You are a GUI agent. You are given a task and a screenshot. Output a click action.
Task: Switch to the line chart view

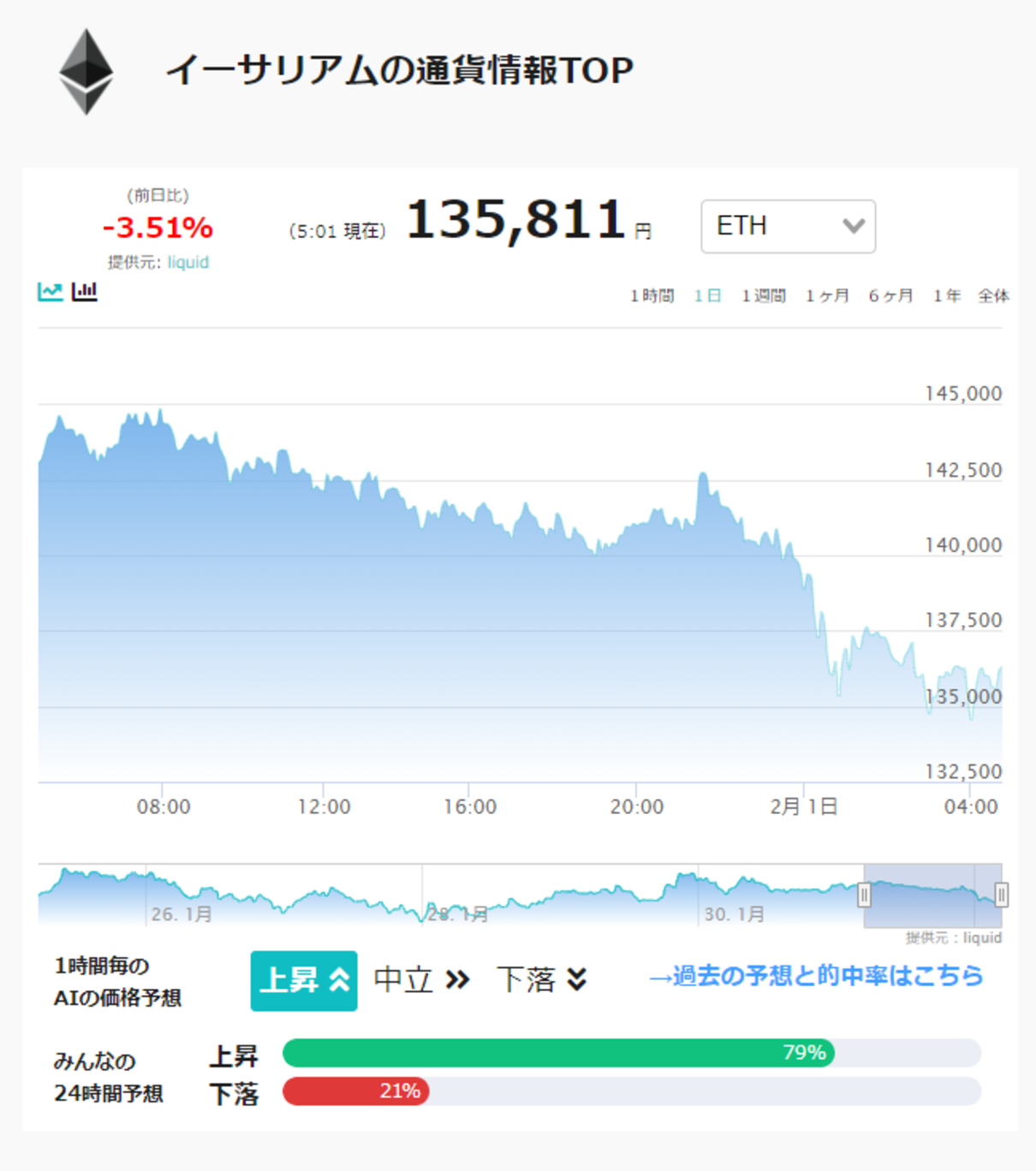point(51,292)
